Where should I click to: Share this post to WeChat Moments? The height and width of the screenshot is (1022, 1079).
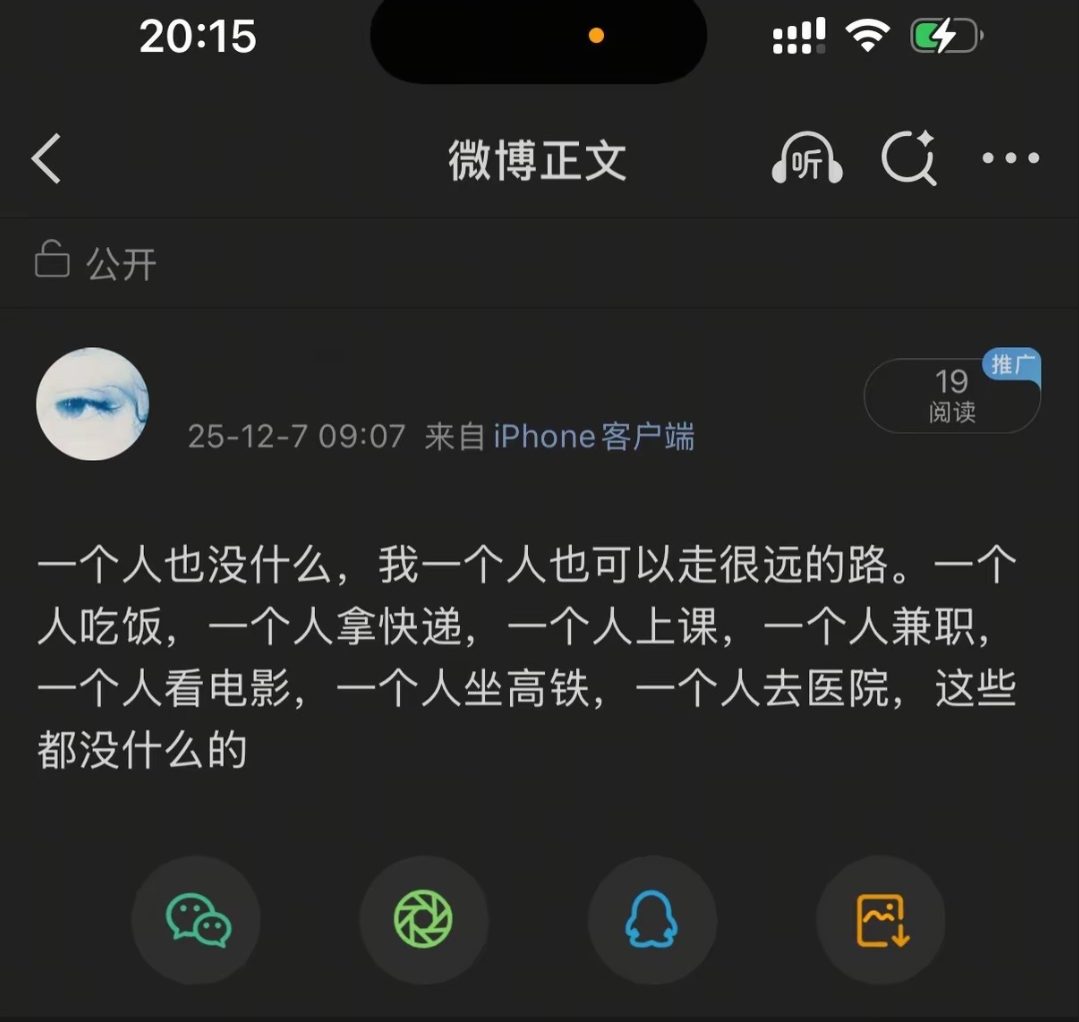point(423,919)
